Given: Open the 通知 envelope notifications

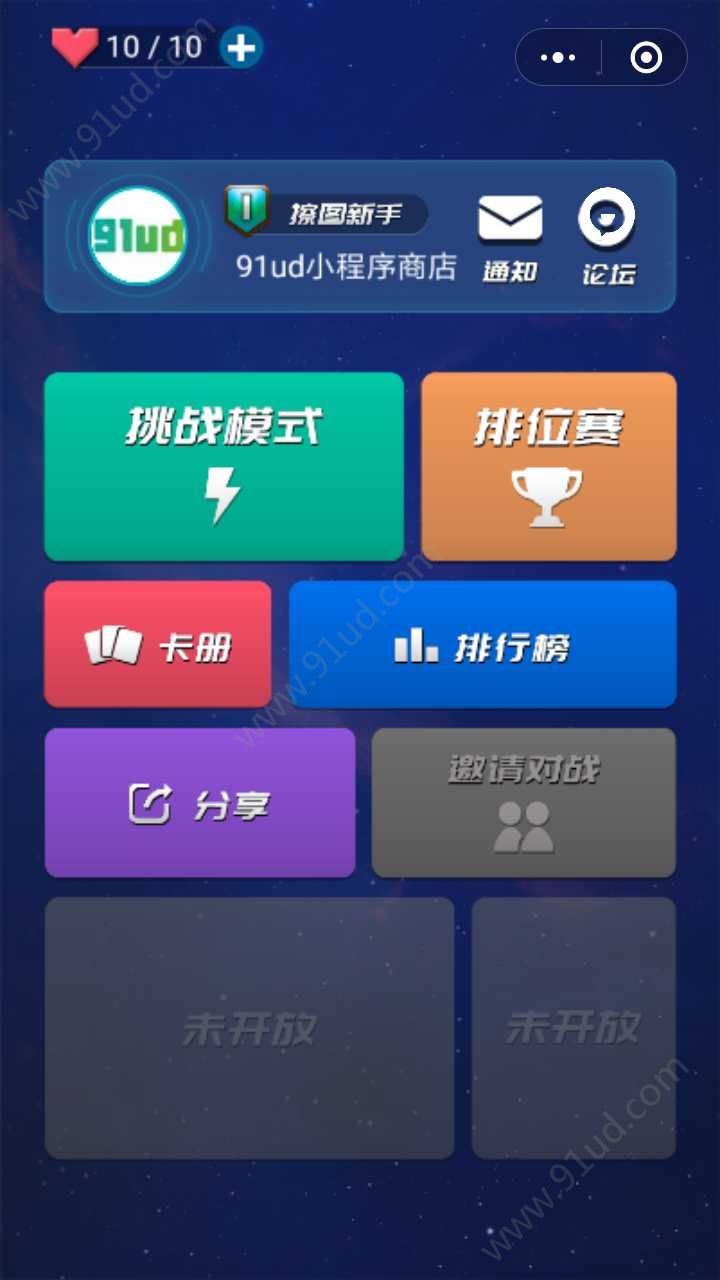Looking at the screenshot, I should [x=510, y=237].
